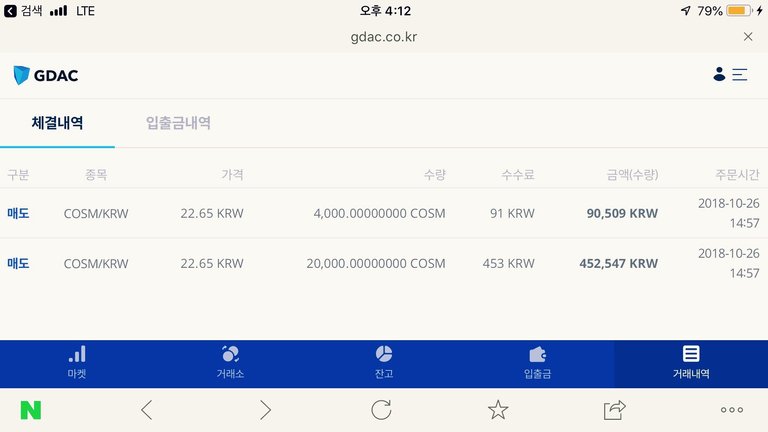Open the 잔고 tab
Screen dimensions: 768x432
383,363
